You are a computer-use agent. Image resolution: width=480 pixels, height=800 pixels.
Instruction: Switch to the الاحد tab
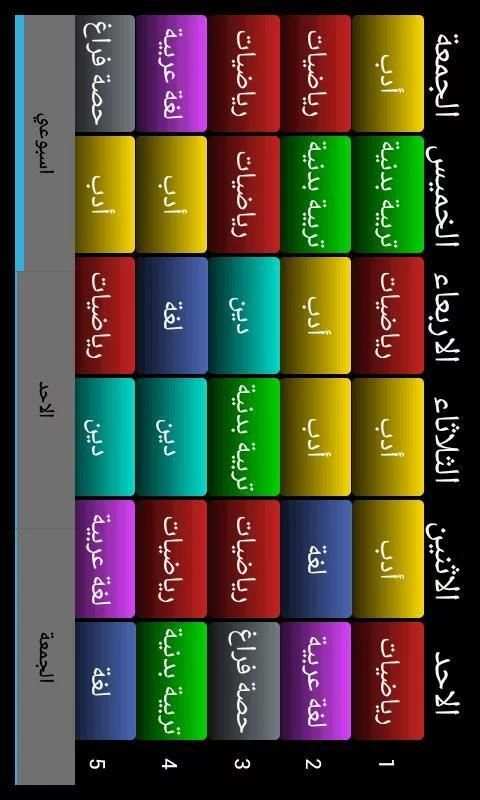45,399
